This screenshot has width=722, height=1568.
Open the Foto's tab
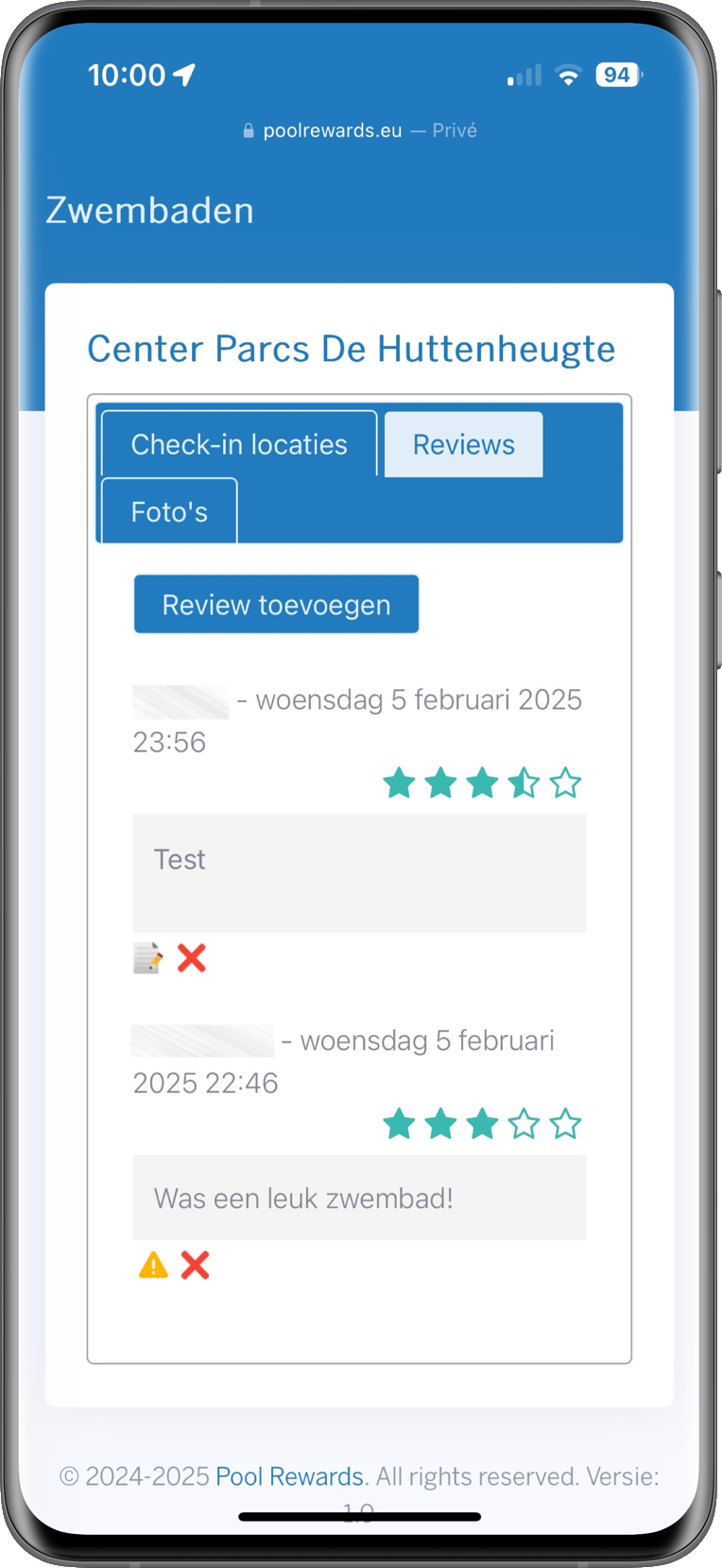point(169,511)
